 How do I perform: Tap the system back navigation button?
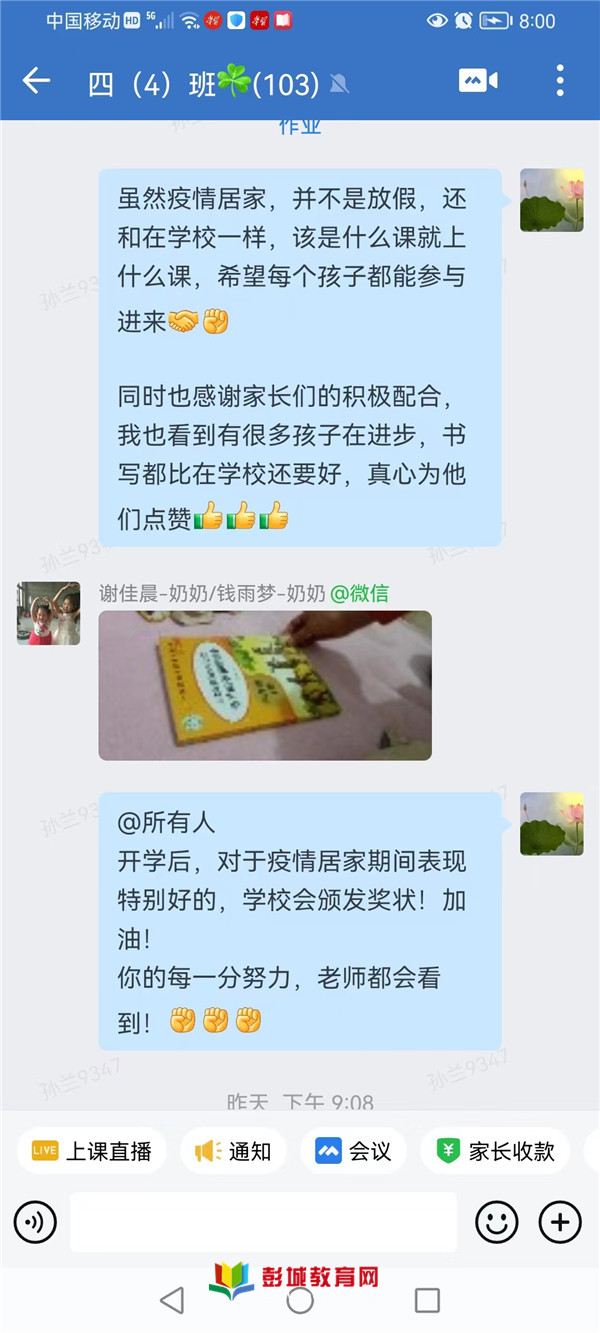coord(172,1300)
